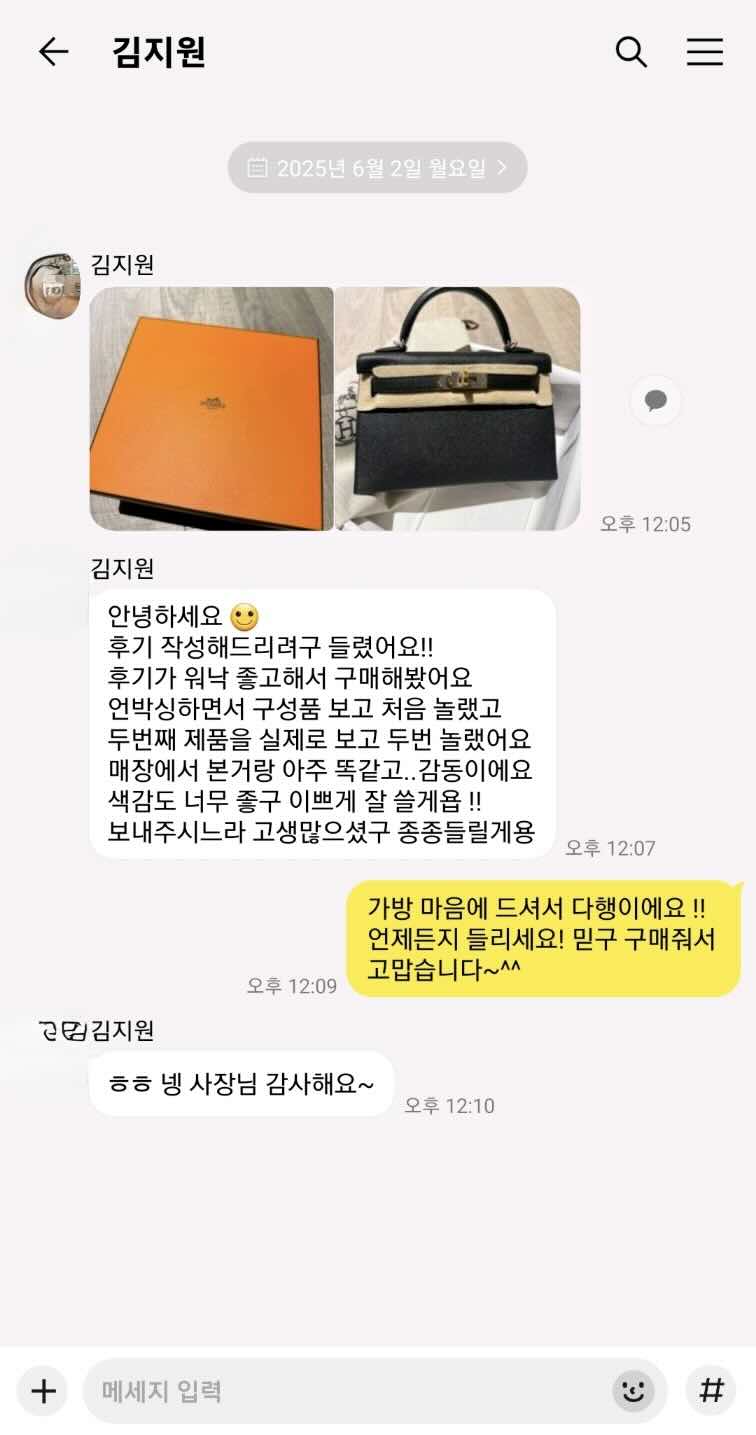This screenshot has height=1435, width=756.
Task: Open the plus attachment menu
Action: 43,1391
